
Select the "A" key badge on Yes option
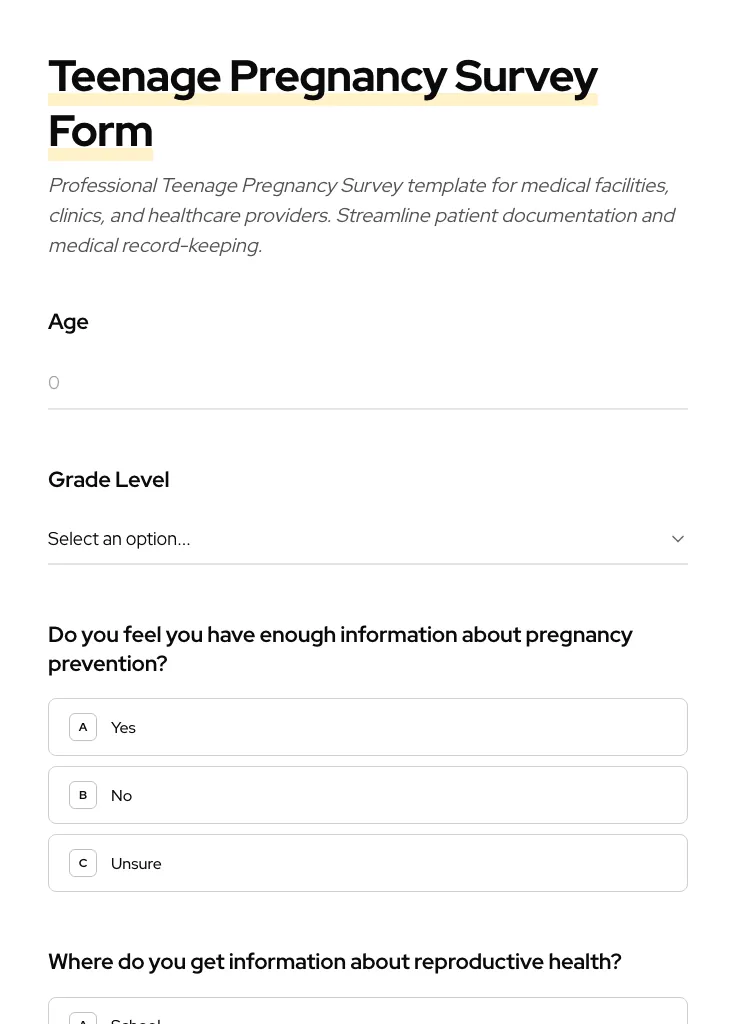click(83, 727)
